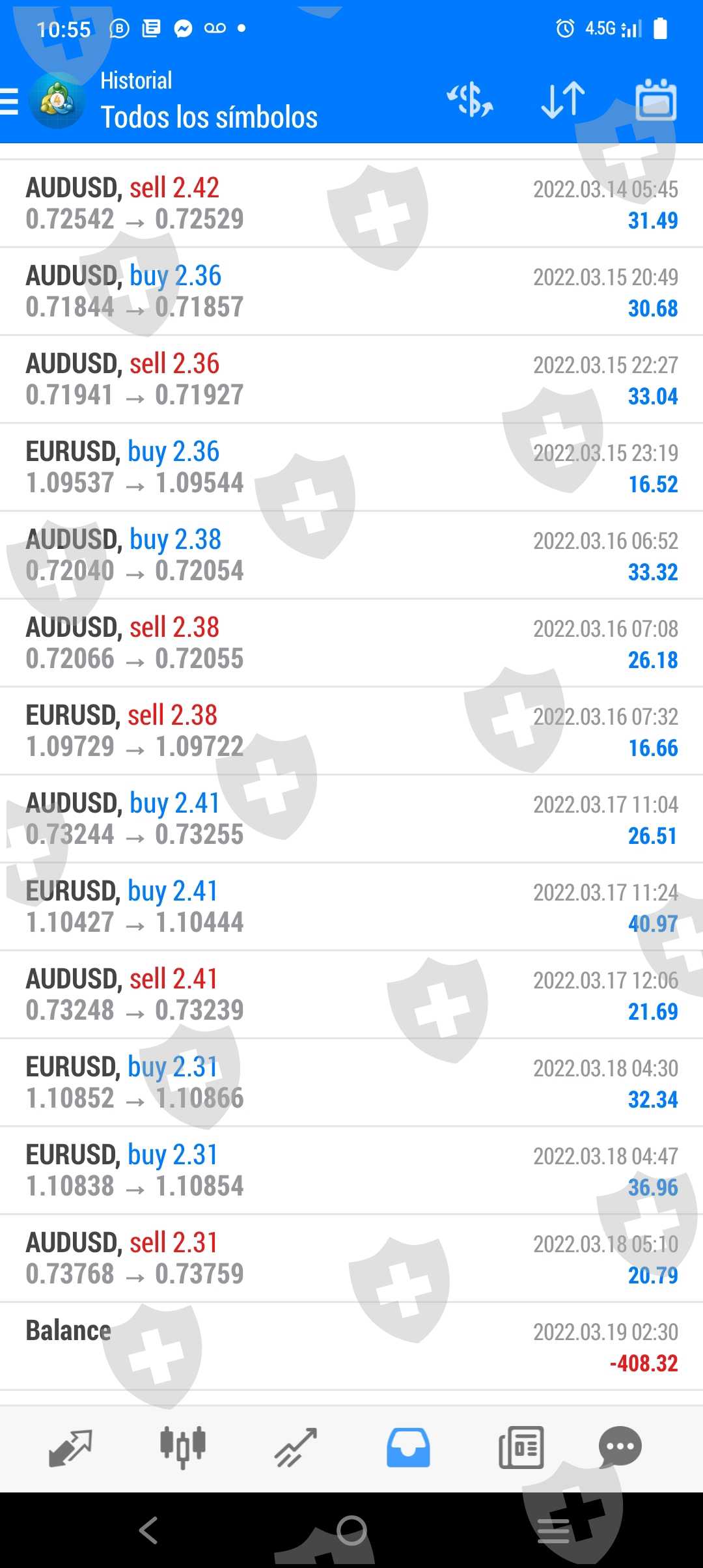Open the EURUSD sell 2.38 trade

pos(351,731)
